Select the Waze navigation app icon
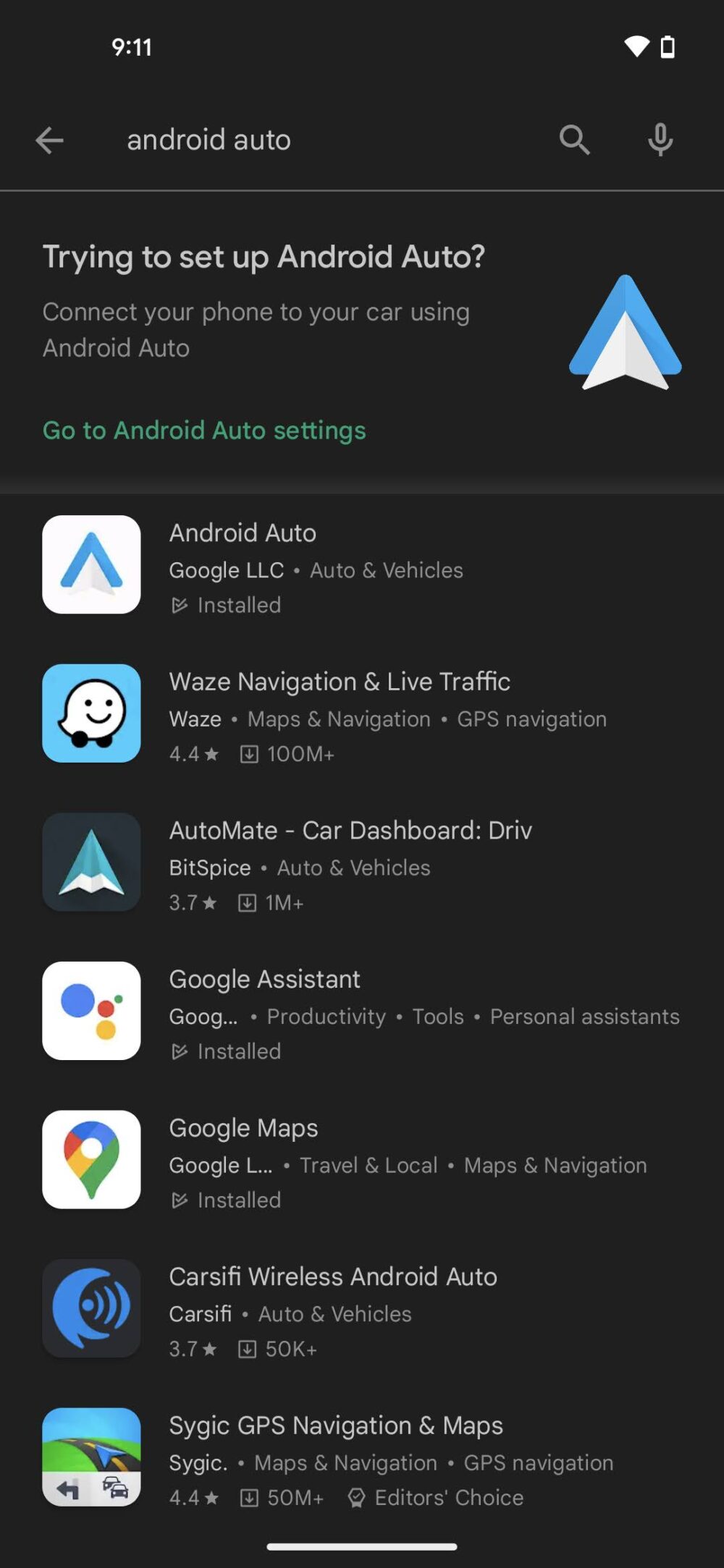 click(x=91, y=714)
